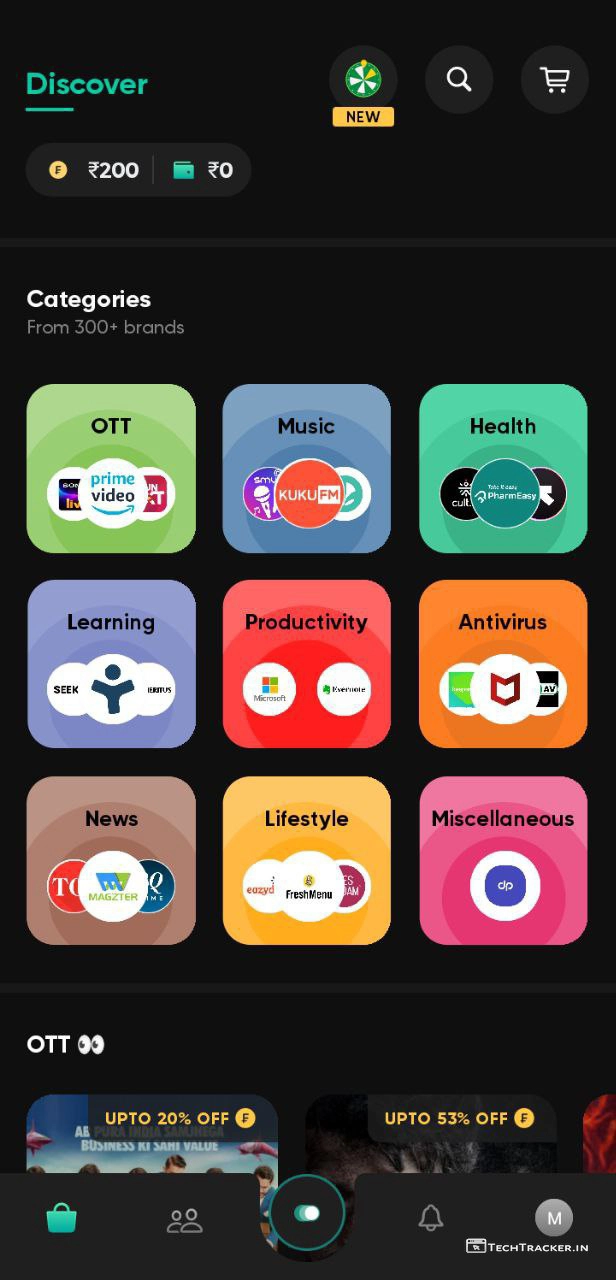Select the Learning category
Screen dimensions: 616x1280
[x=111, y=664]
